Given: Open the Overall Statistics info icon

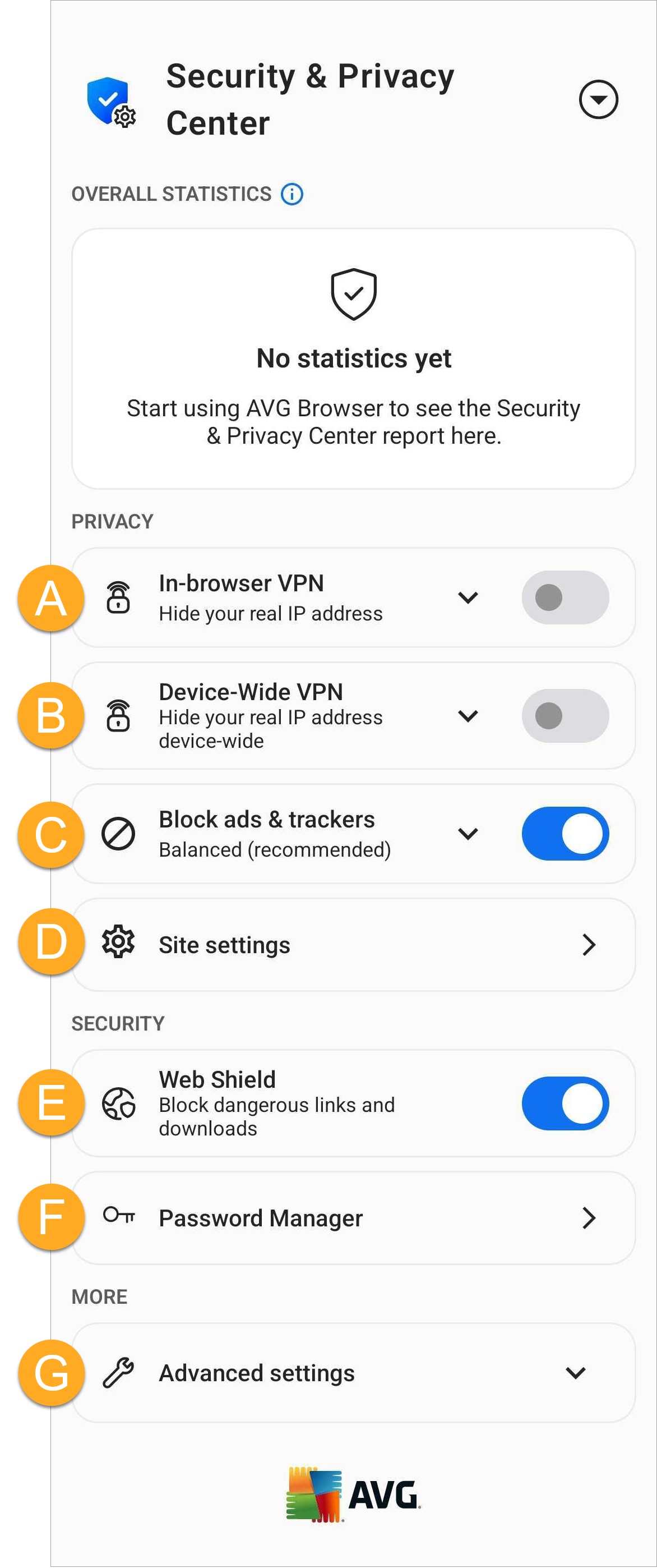Looking at the screenshot, I should (x=292, y=194).
